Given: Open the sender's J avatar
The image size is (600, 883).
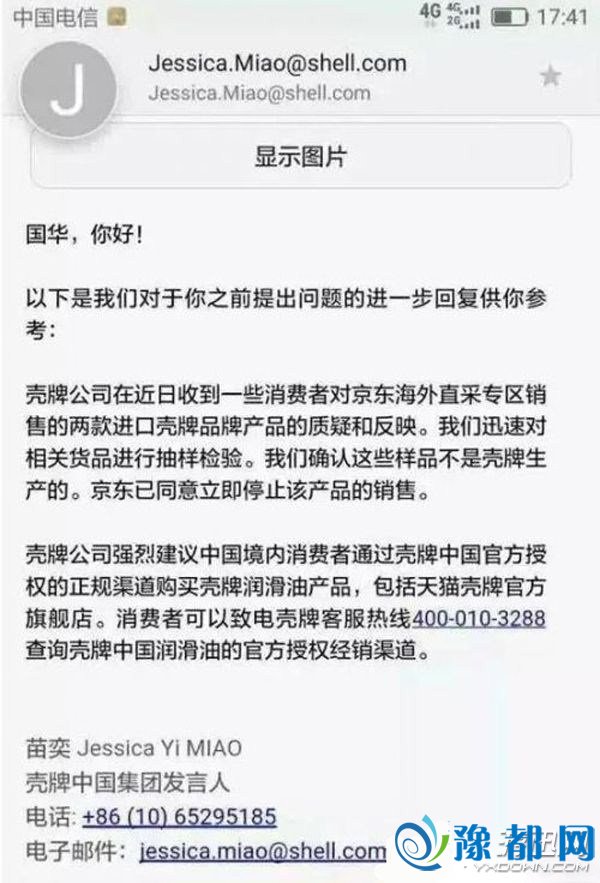Looking at the screenshot, I should 69,92.
